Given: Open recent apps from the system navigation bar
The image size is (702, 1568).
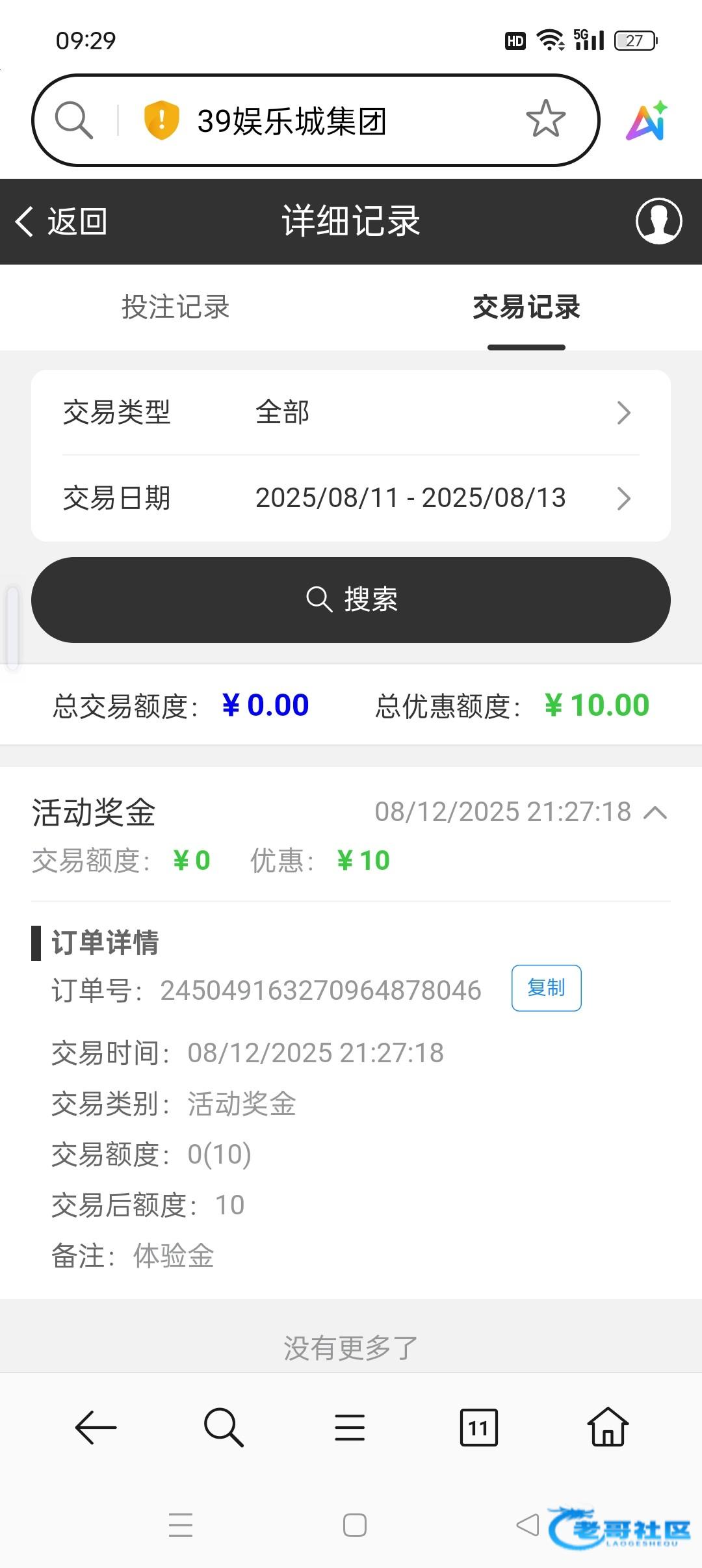Looking at the screenshot, I should coord(181,1525).
